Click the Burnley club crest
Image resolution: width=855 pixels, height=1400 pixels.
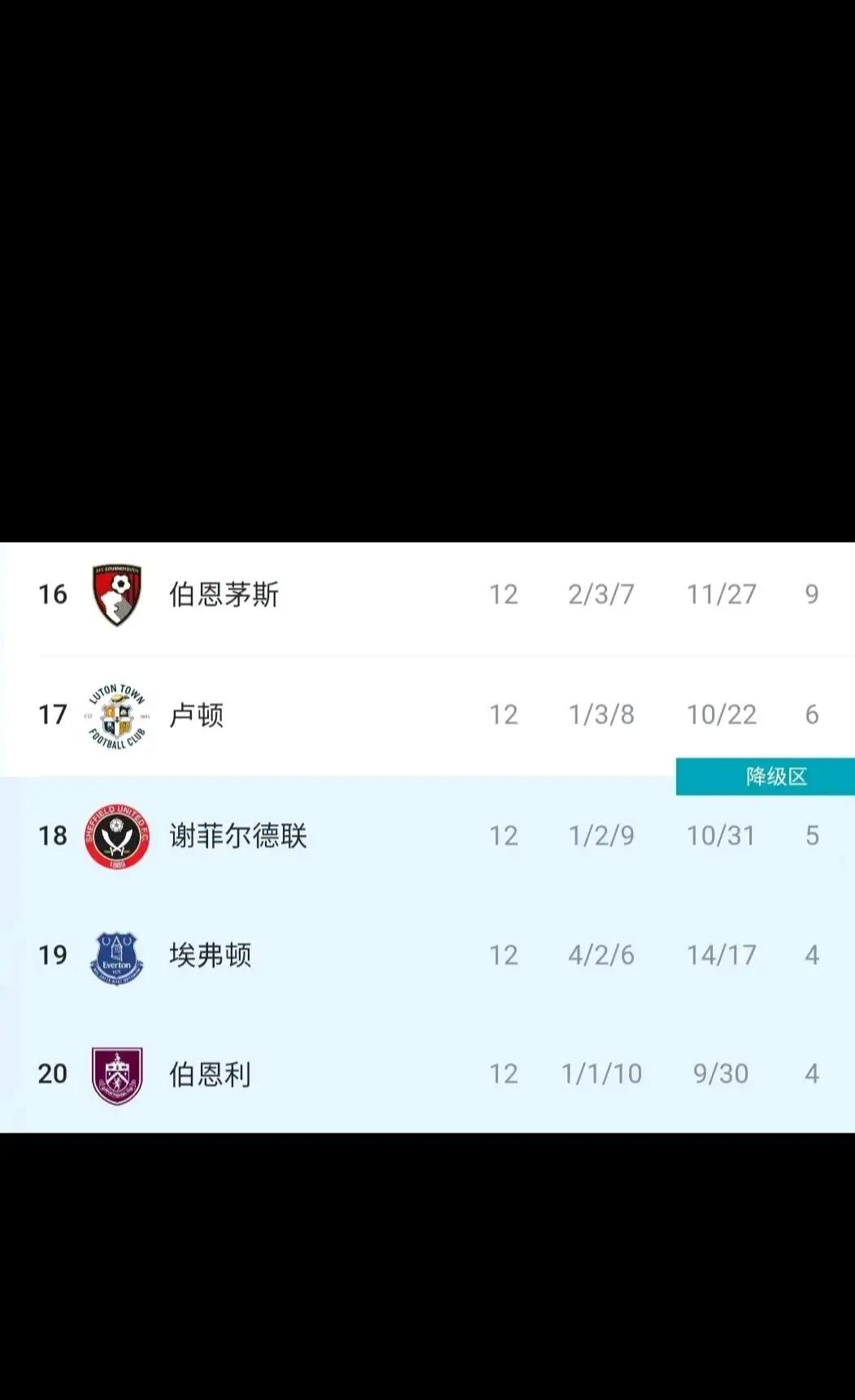coord(116,1073)
